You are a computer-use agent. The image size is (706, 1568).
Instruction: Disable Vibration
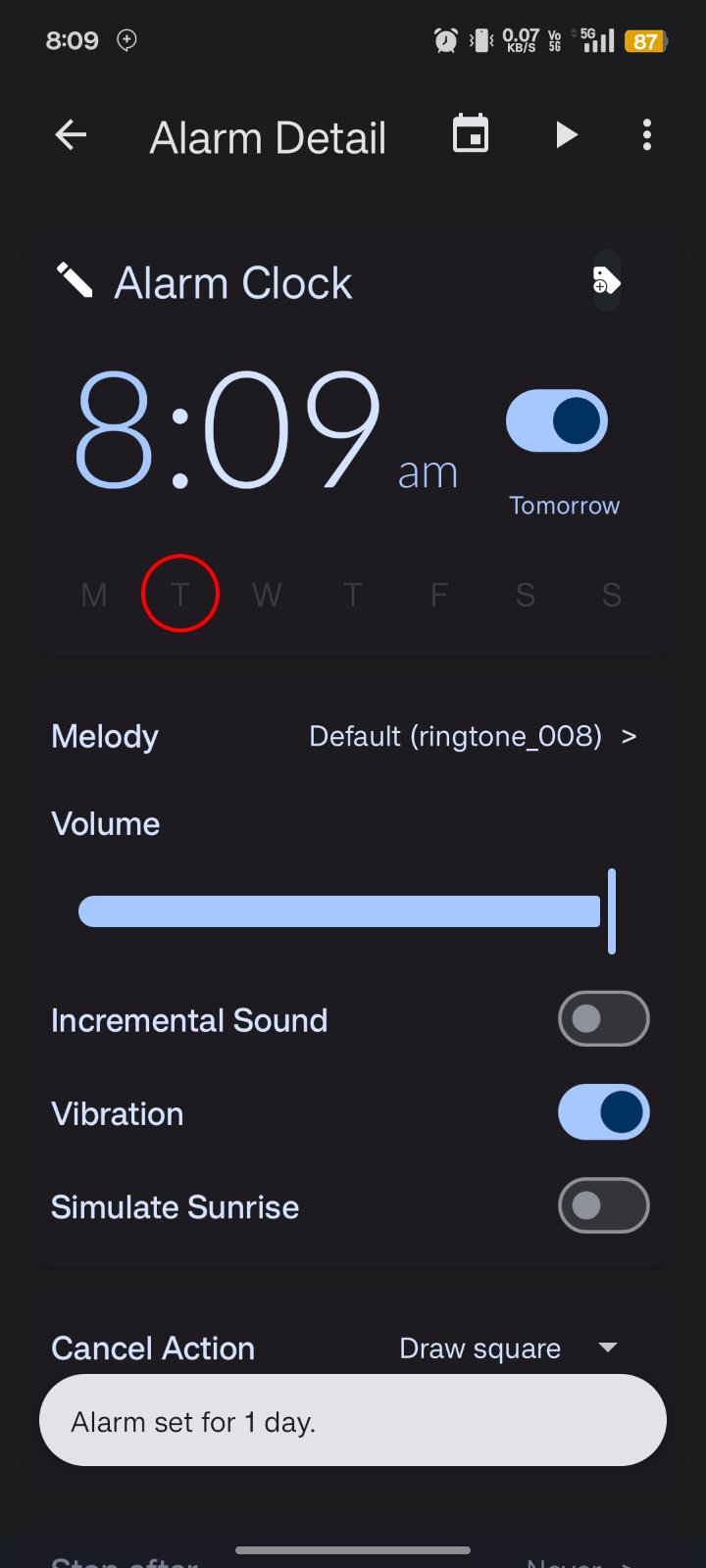click(x=604, y=1112)
